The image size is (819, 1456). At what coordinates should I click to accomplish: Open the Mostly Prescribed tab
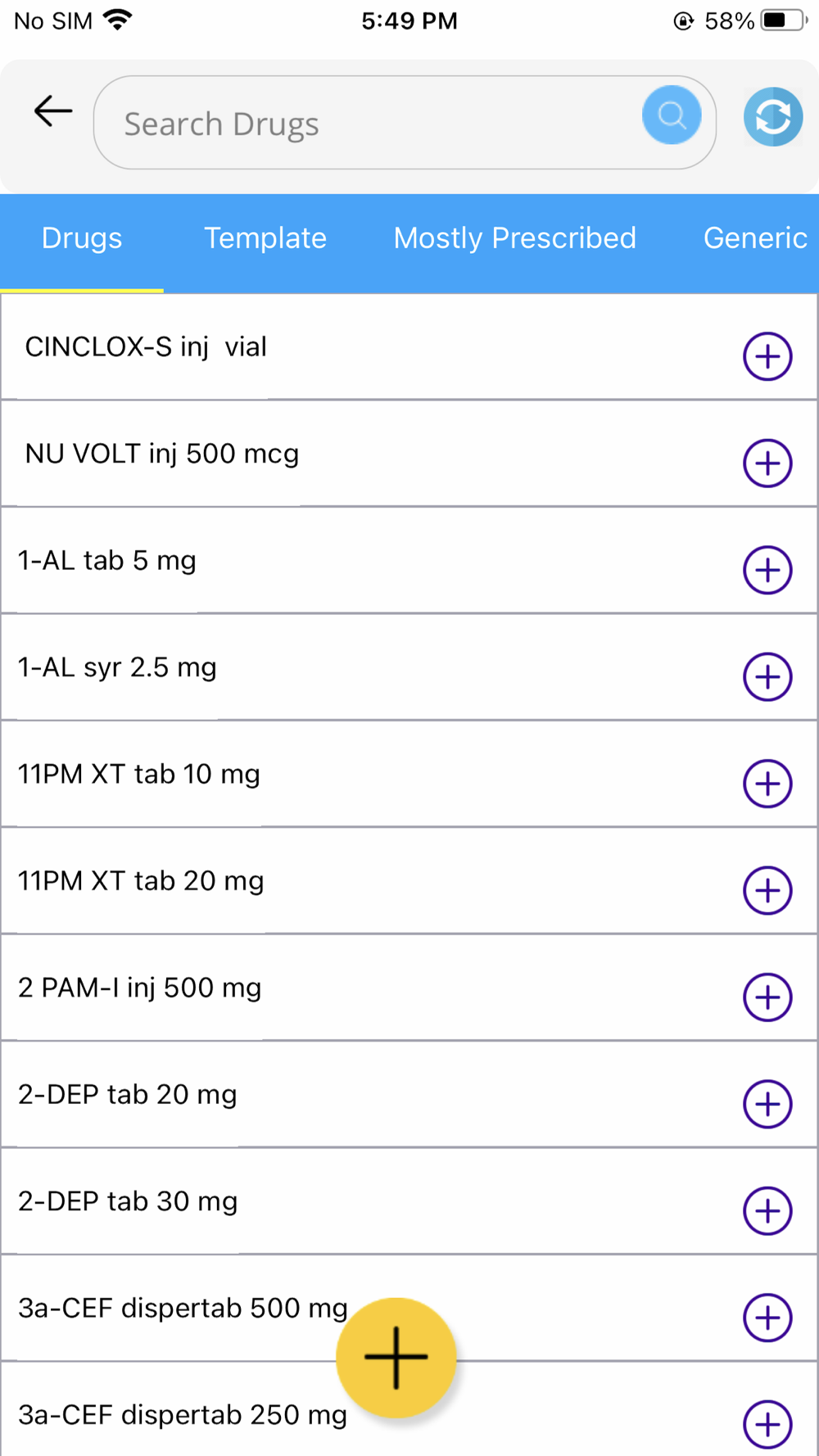[x=514, y=238]
